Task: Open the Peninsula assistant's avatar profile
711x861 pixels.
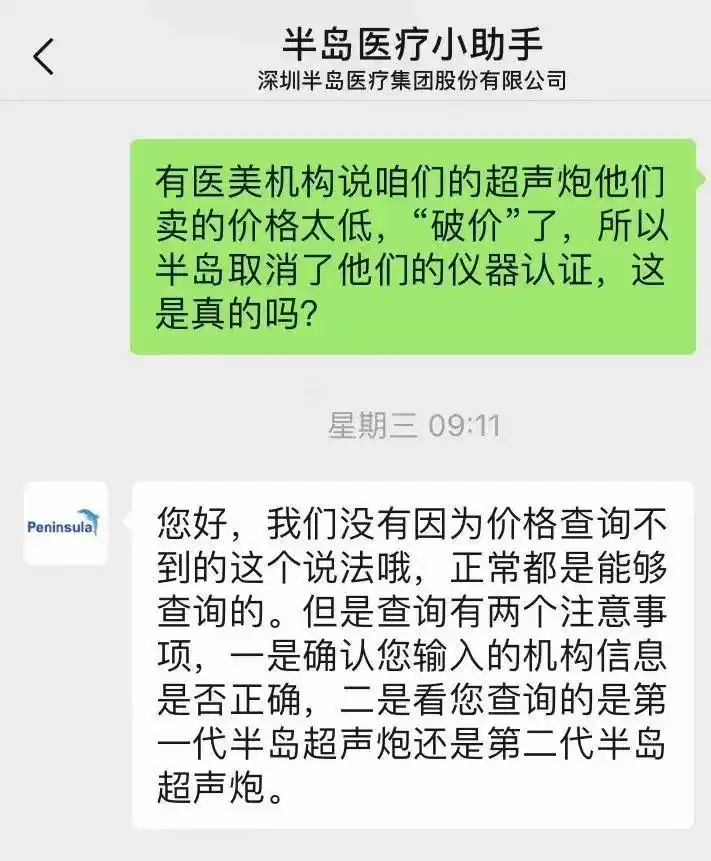Action: click(65, 523)
